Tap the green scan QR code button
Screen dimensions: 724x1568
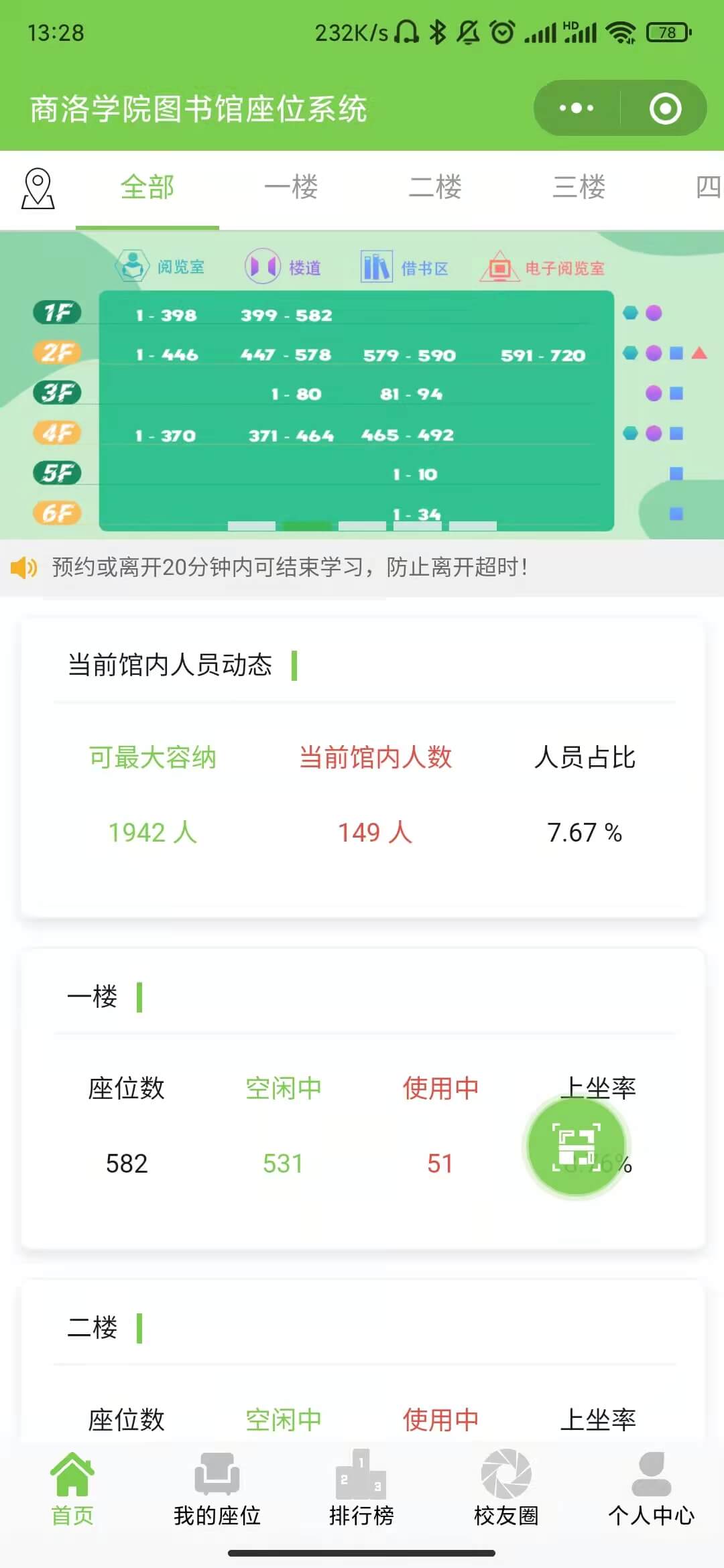click(x=577, y=1147)
